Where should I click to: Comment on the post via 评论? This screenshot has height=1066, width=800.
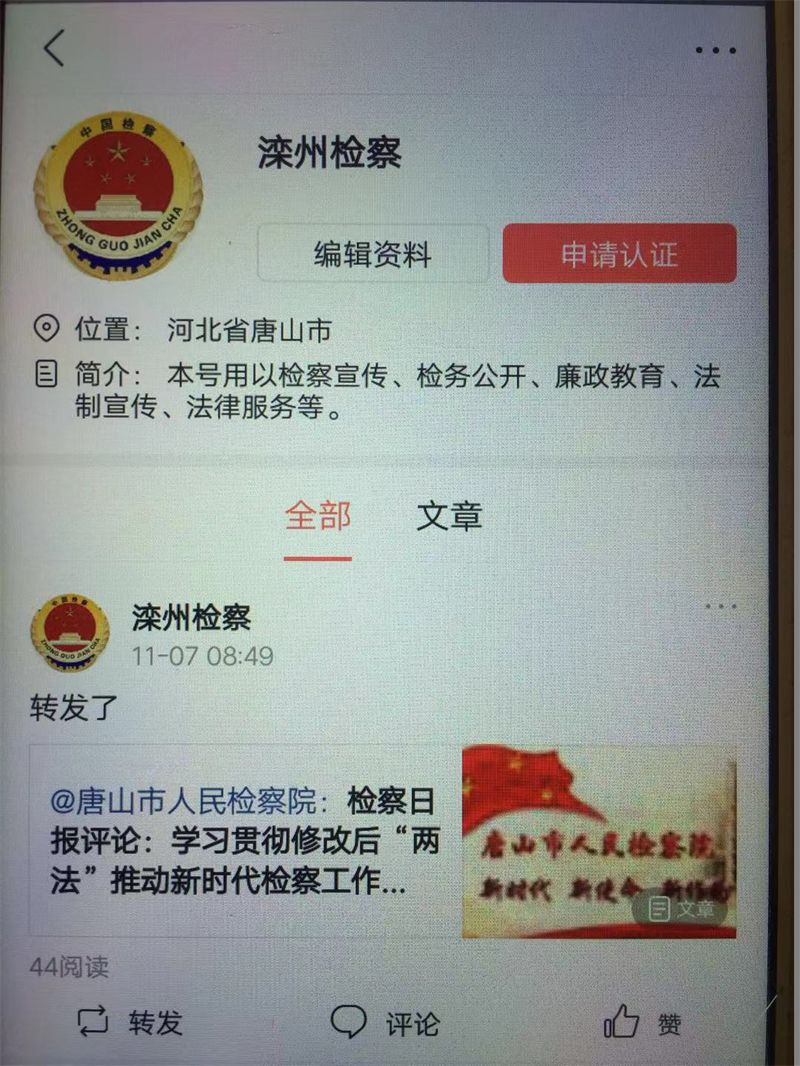pos(386,1022)
